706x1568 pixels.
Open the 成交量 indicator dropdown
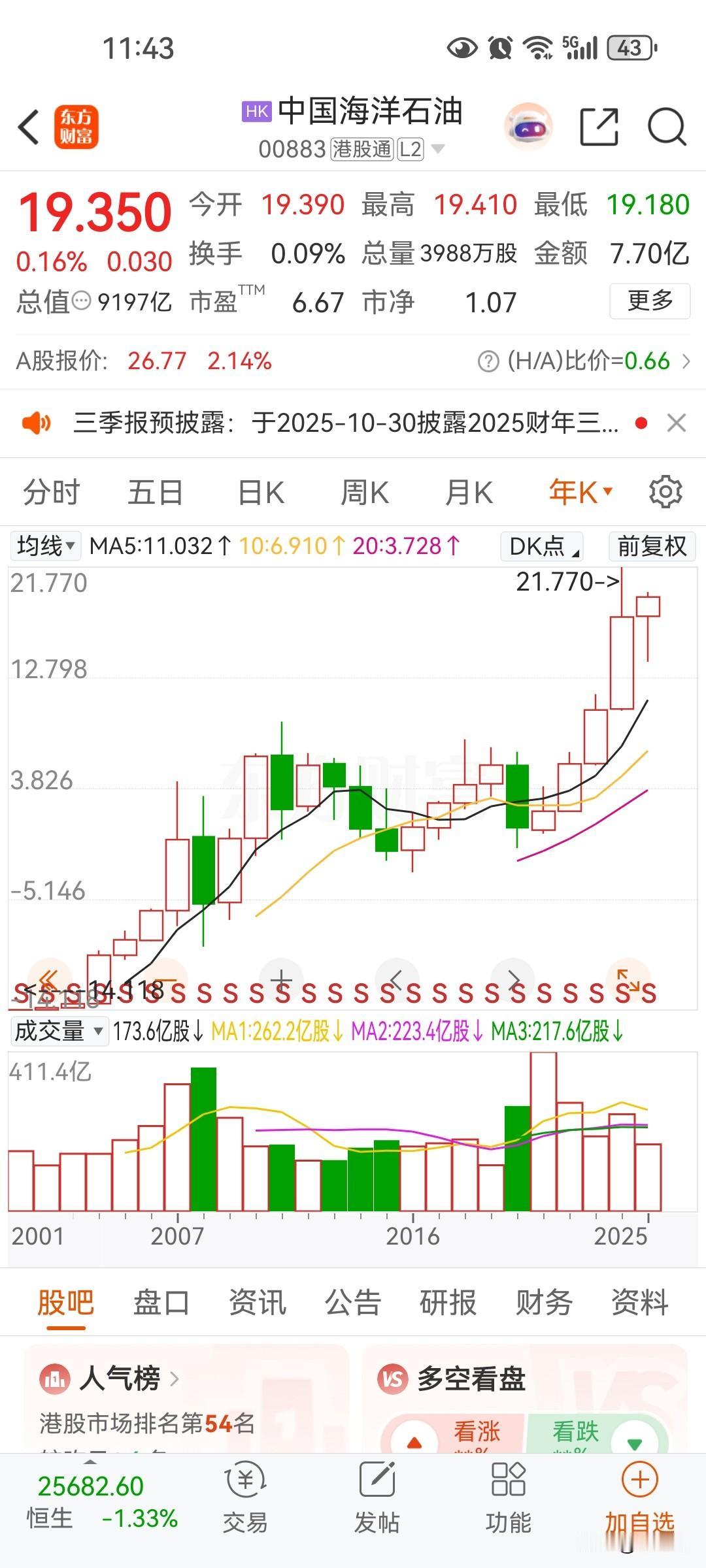[59, 1032]
